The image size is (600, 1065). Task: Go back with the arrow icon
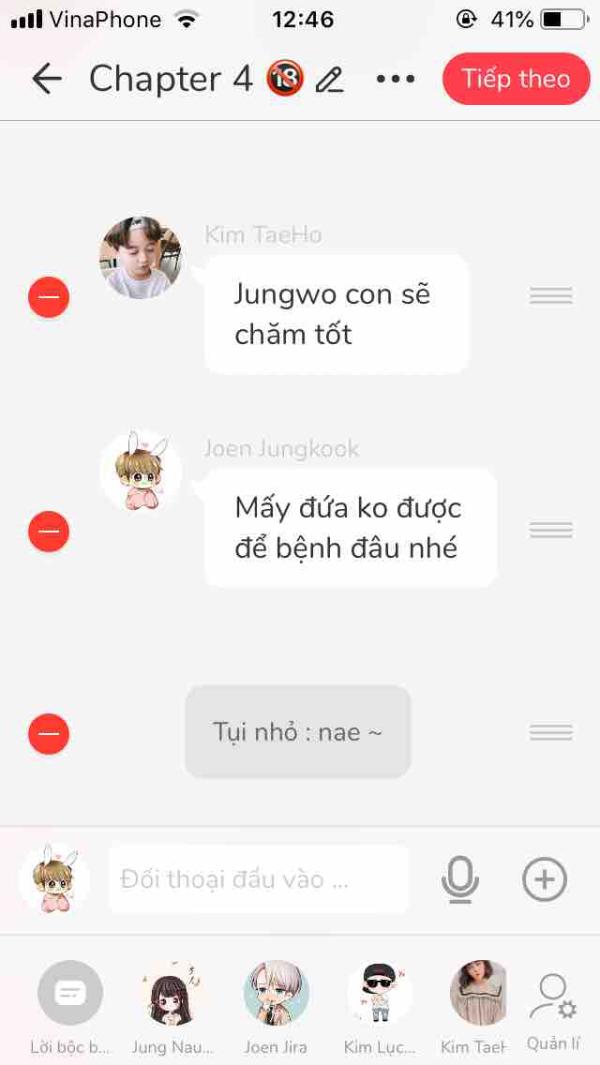click(47, 79)
